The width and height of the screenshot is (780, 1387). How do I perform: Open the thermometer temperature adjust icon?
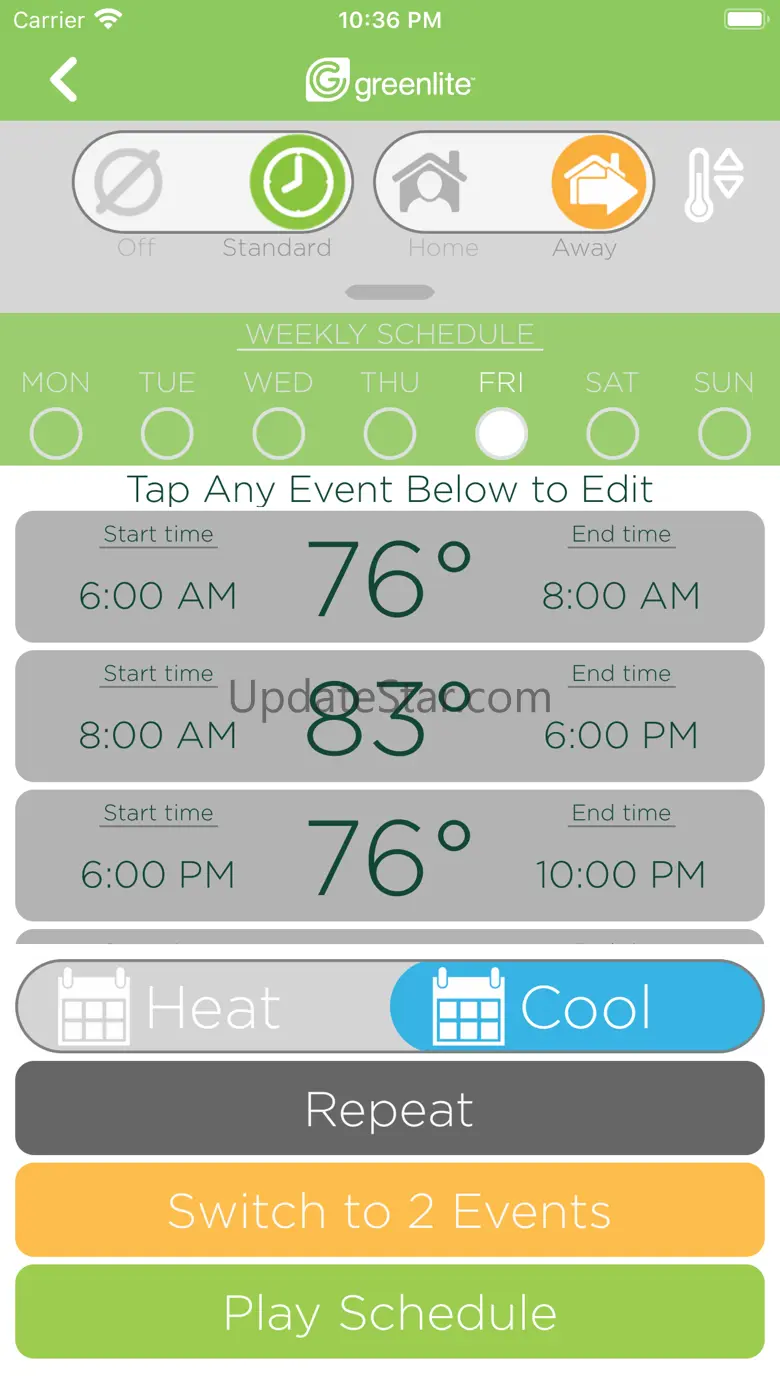[714, 183]
